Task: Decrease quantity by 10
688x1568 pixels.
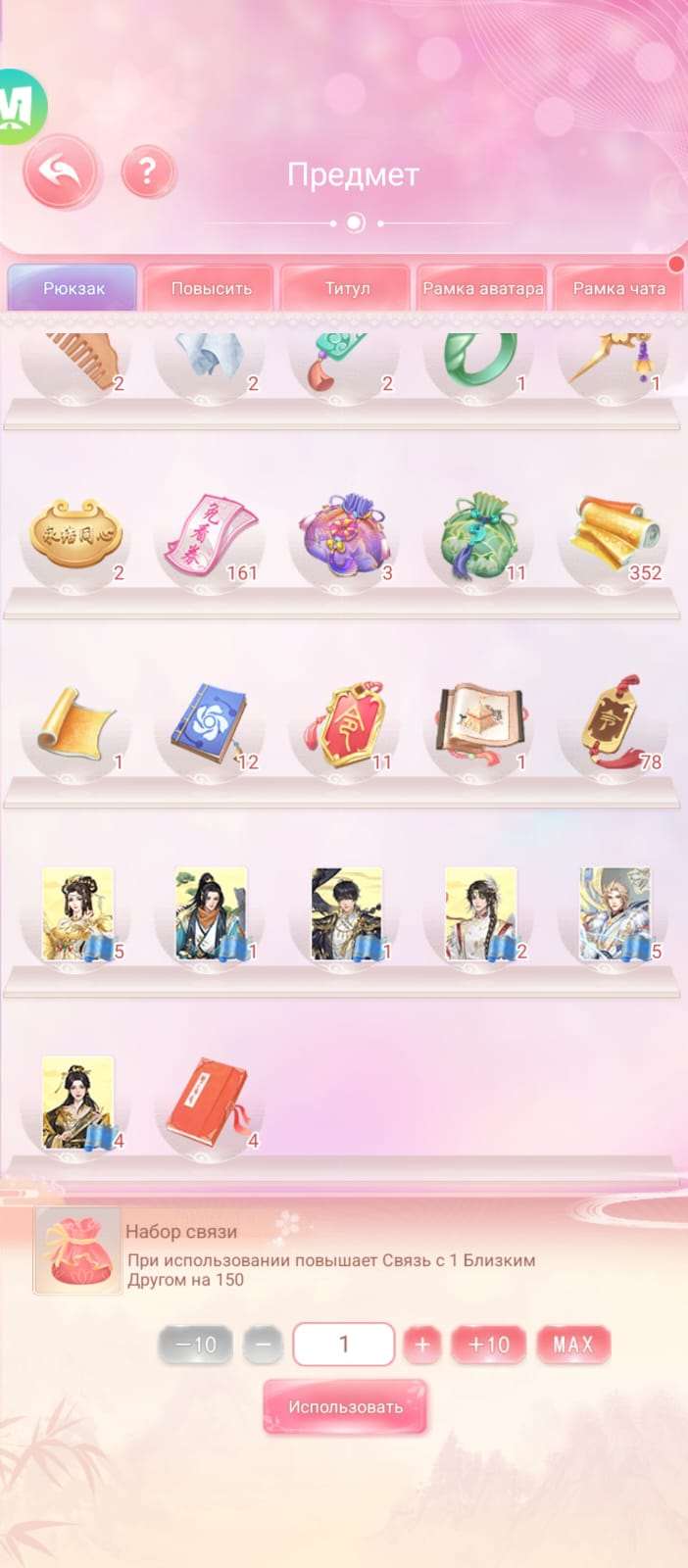Action: (195, 1345)
